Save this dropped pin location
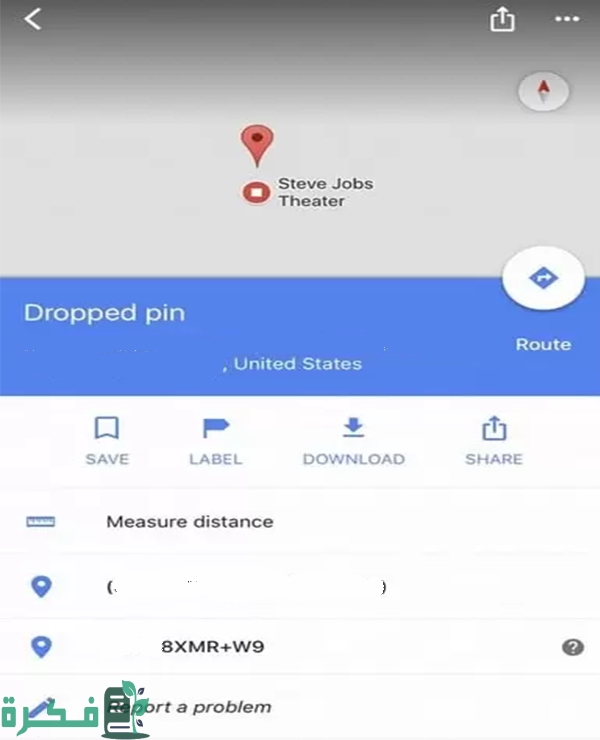This screenshot has width=600, height=740. coord(107,441)
